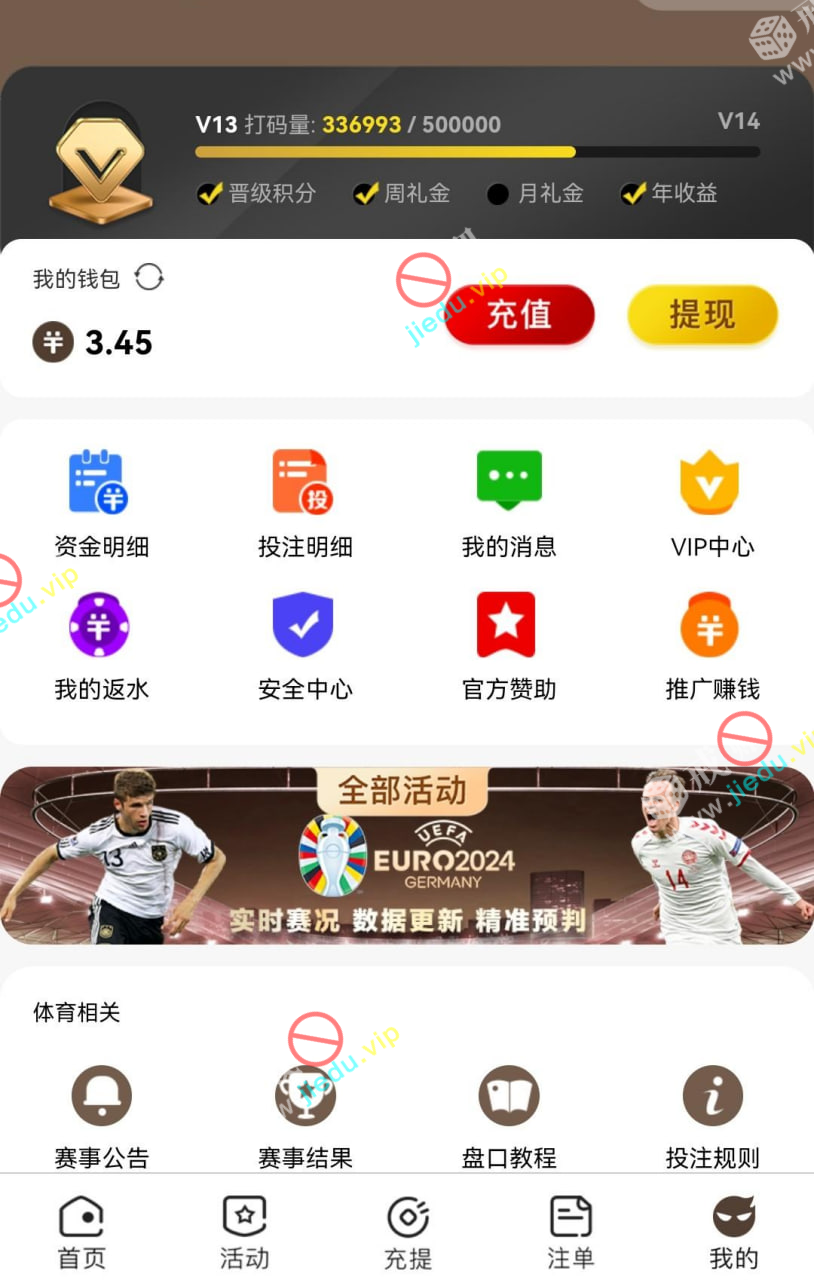
Task: Open the EURO 2024 全部活动 banner
Action: (406, 856)
